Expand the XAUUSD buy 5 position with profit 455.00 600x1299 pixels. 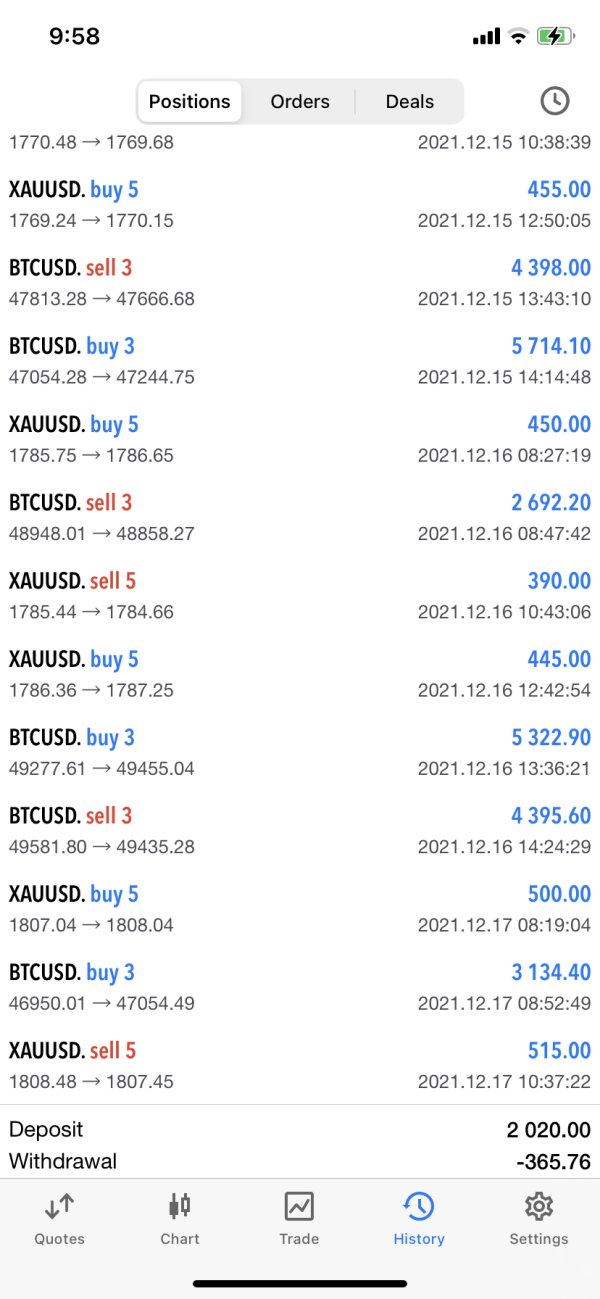tap(300, 204)
